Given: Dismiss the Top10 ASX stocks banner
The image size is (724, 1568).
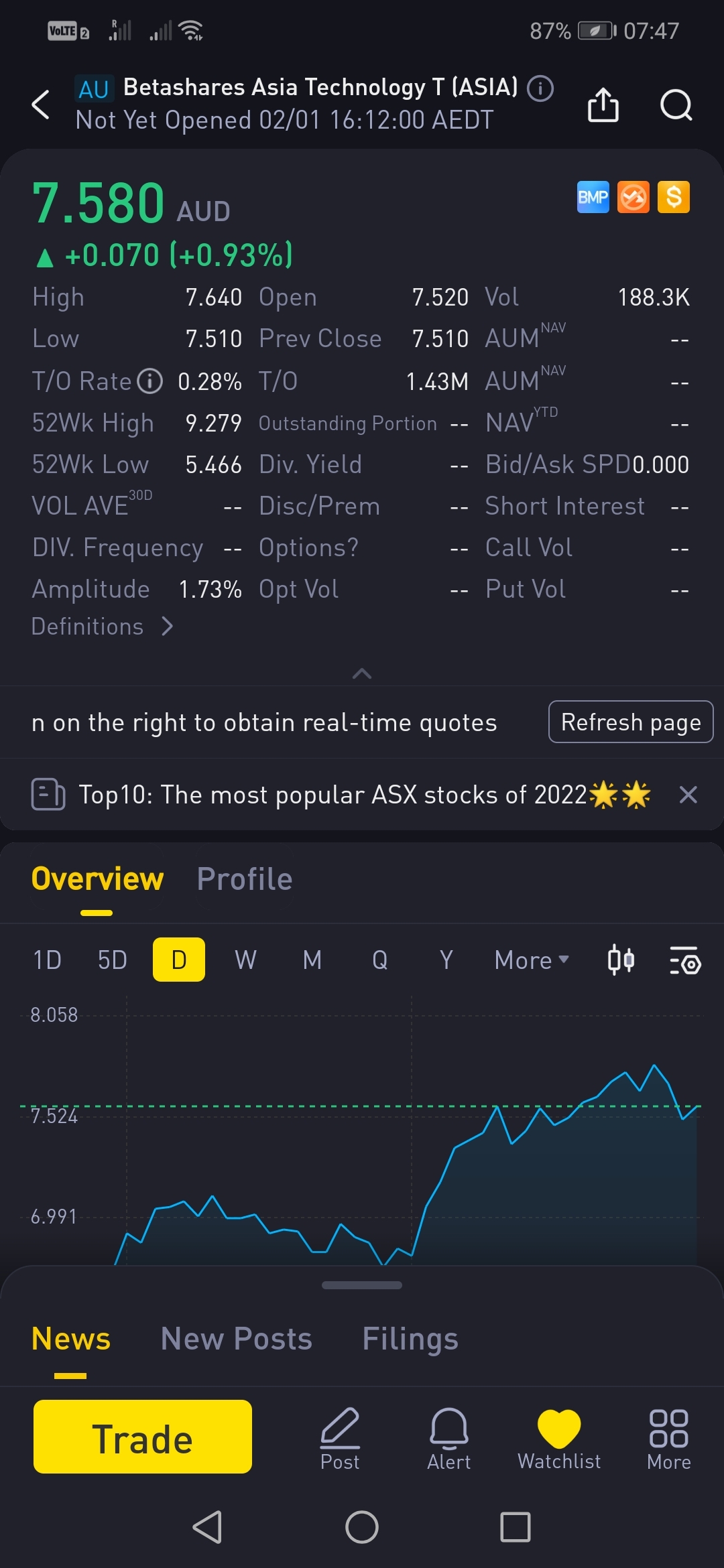Looking at the screenshot, I should click(x=688, y=795).
